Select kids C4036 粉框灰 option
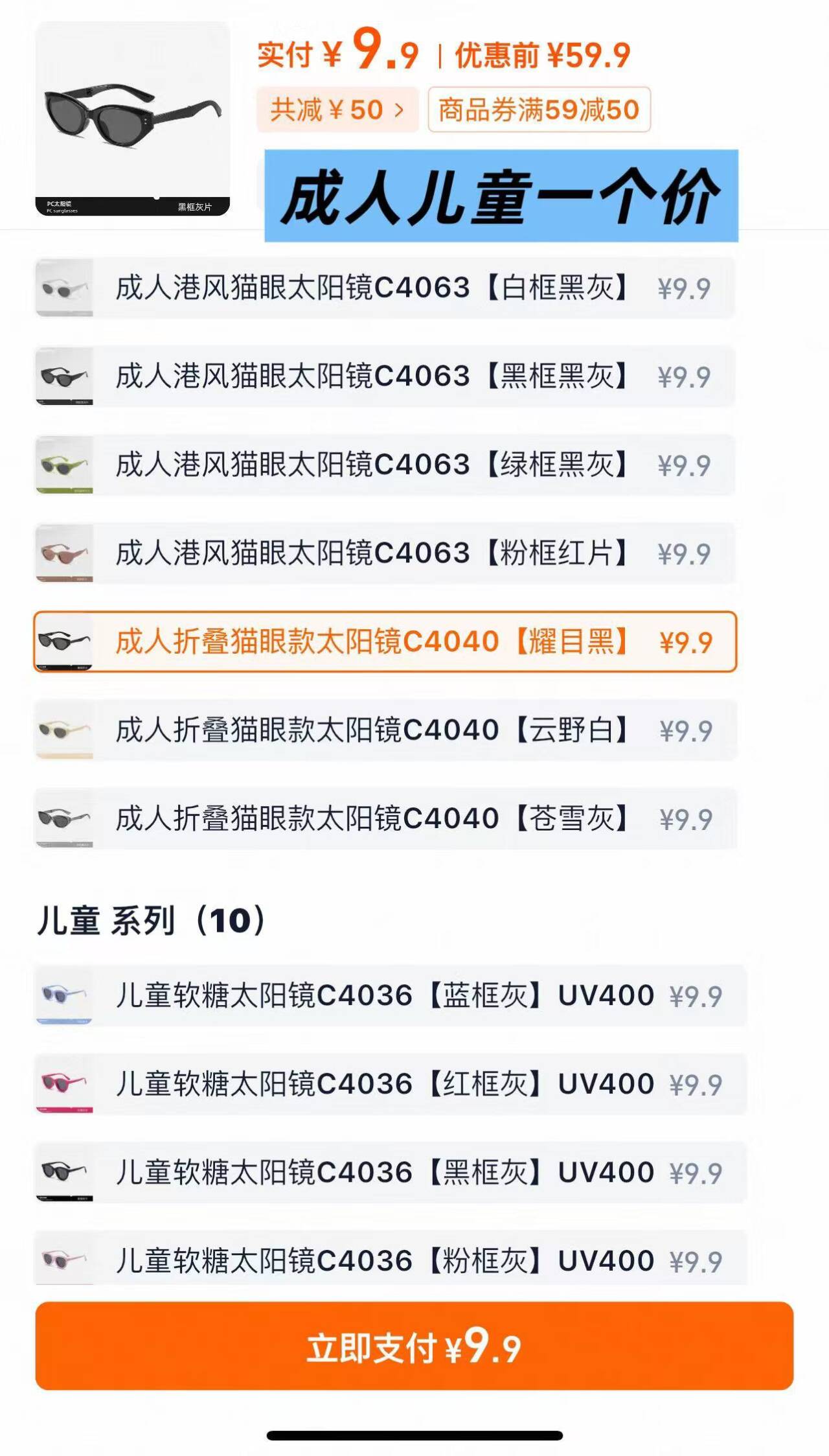This screenshot has width=829, height=1456. 389,1260
